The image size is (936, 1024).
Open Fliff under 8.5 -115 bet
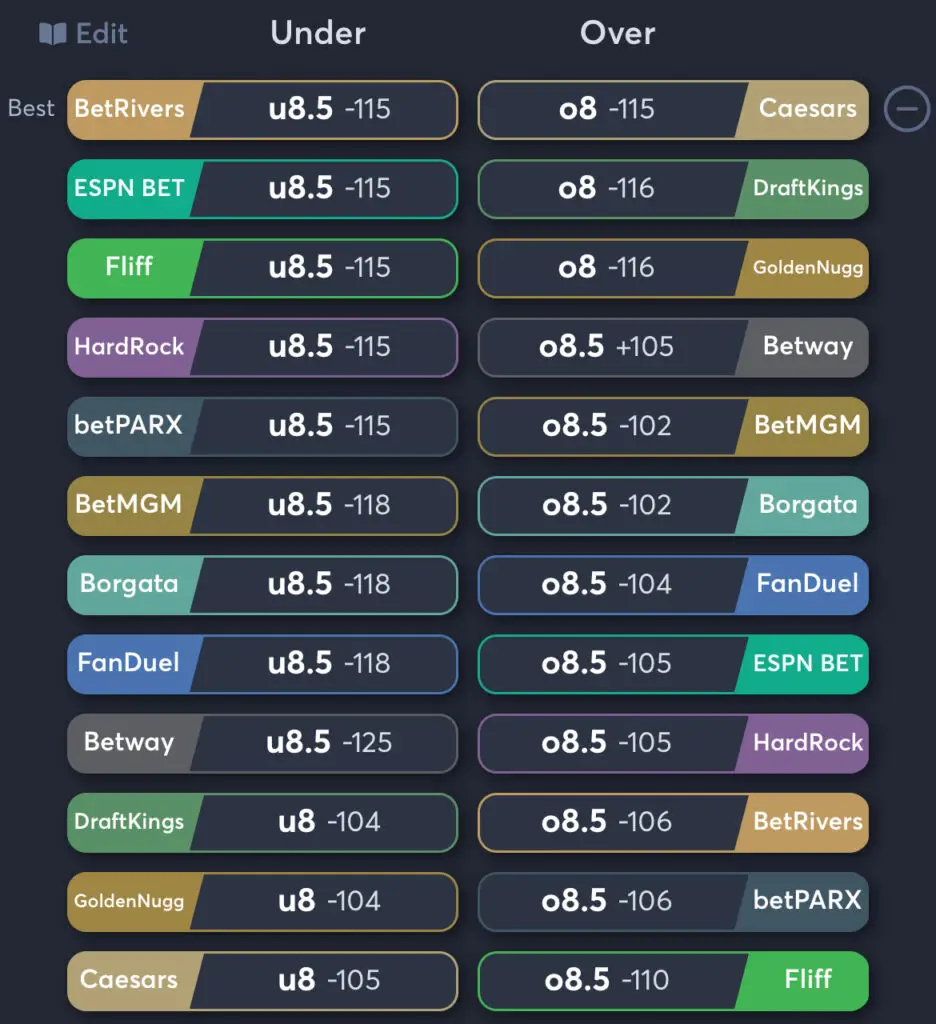262,267
